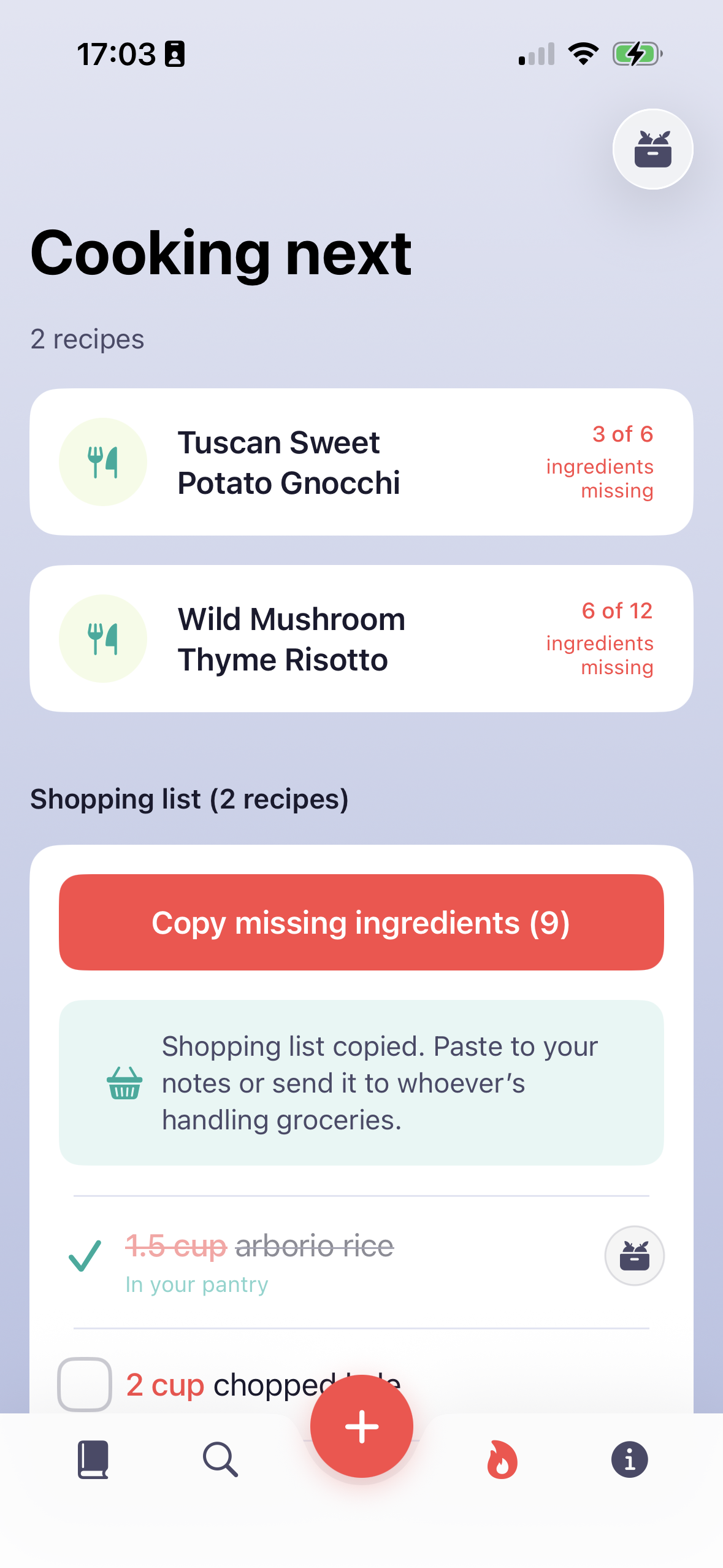Switch to the recipes book tab
Screen dimensions: 723x1568
(x=92, y=1459)
